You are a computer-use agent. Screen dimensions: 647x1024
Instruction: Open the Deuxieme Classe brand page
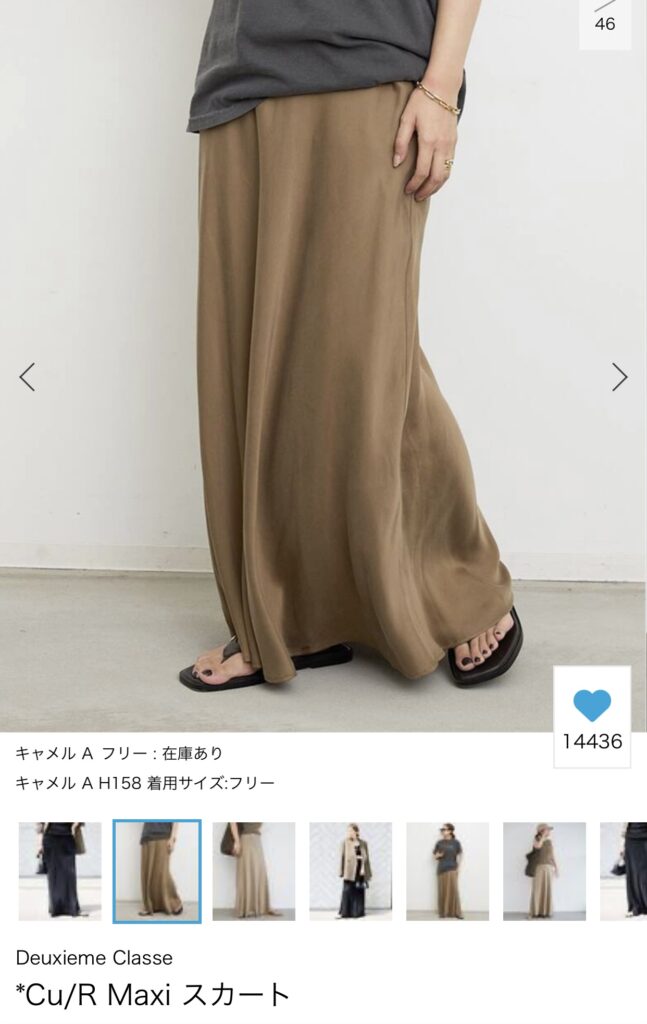[94, 957]
